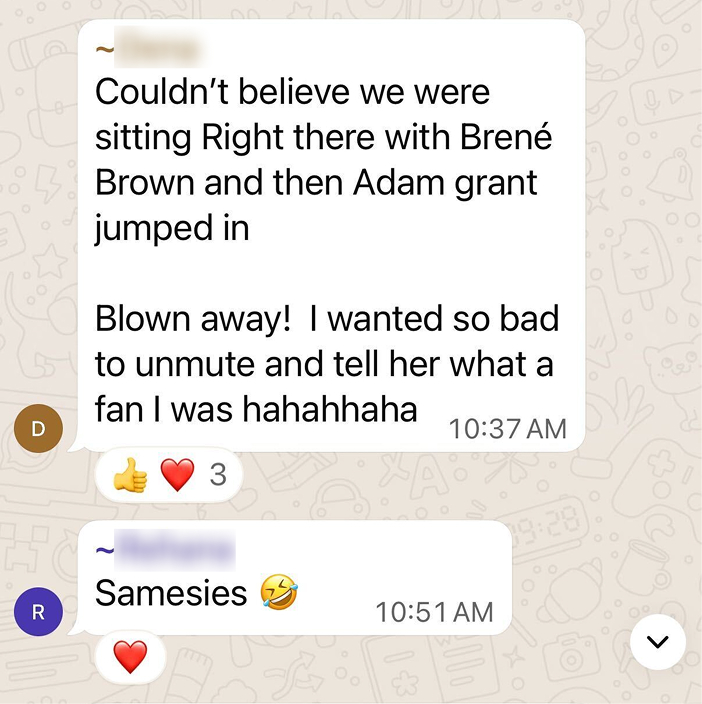Screen dimensions: 702x704
Task: View heart reaction on Samesies message
Action: coord(130,657)
